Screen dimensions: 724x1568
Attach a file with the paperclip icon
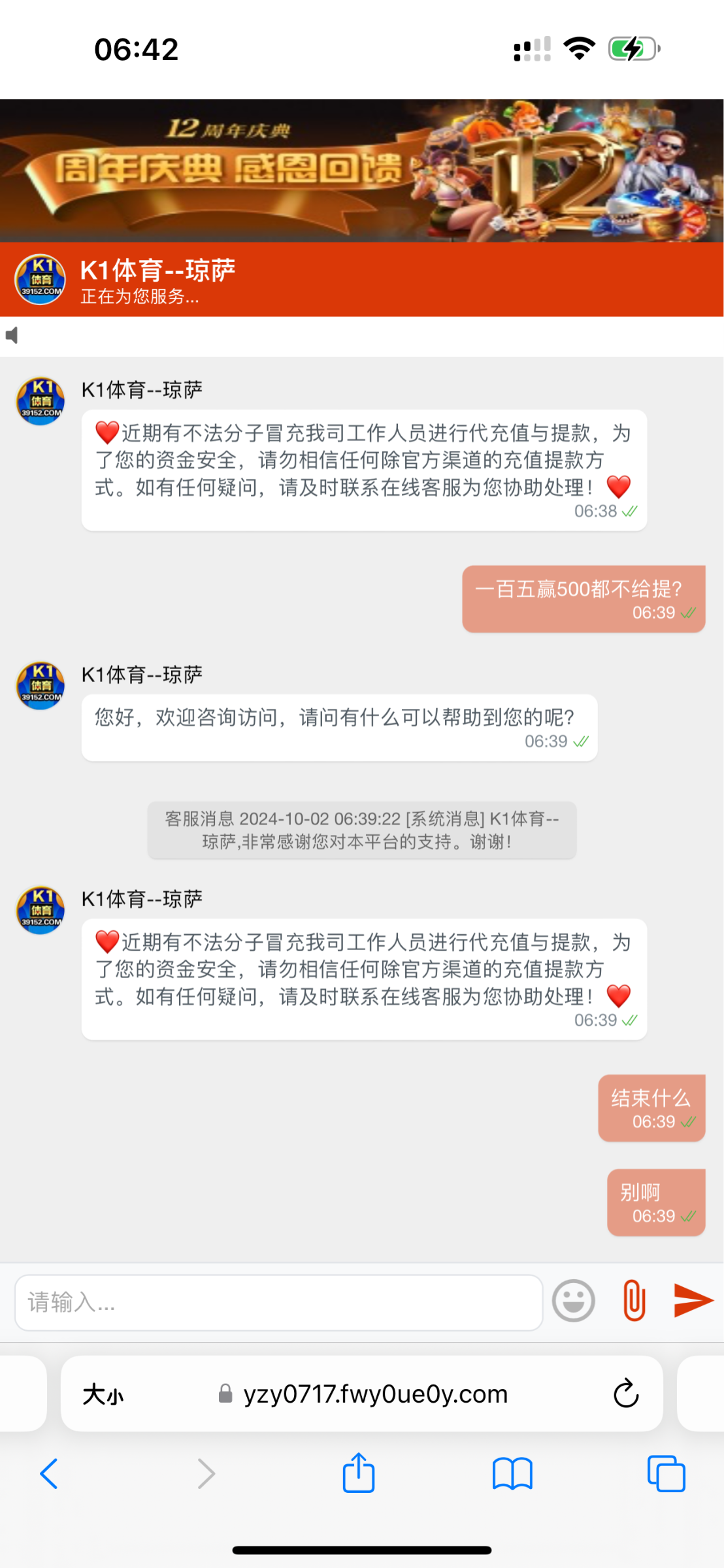click(634, 1300)
